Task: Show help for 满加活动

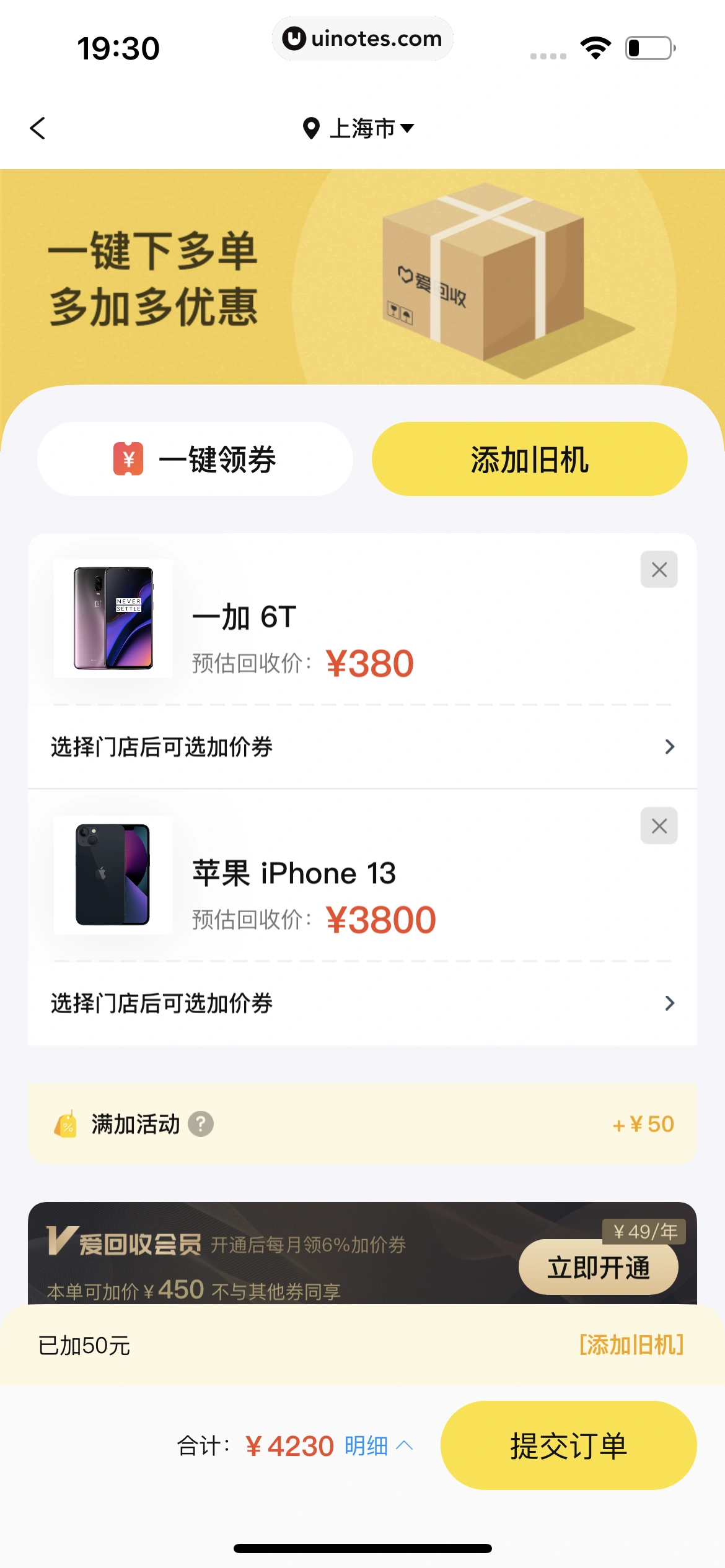Action: pyautogui.click(x=201, y=1124)
